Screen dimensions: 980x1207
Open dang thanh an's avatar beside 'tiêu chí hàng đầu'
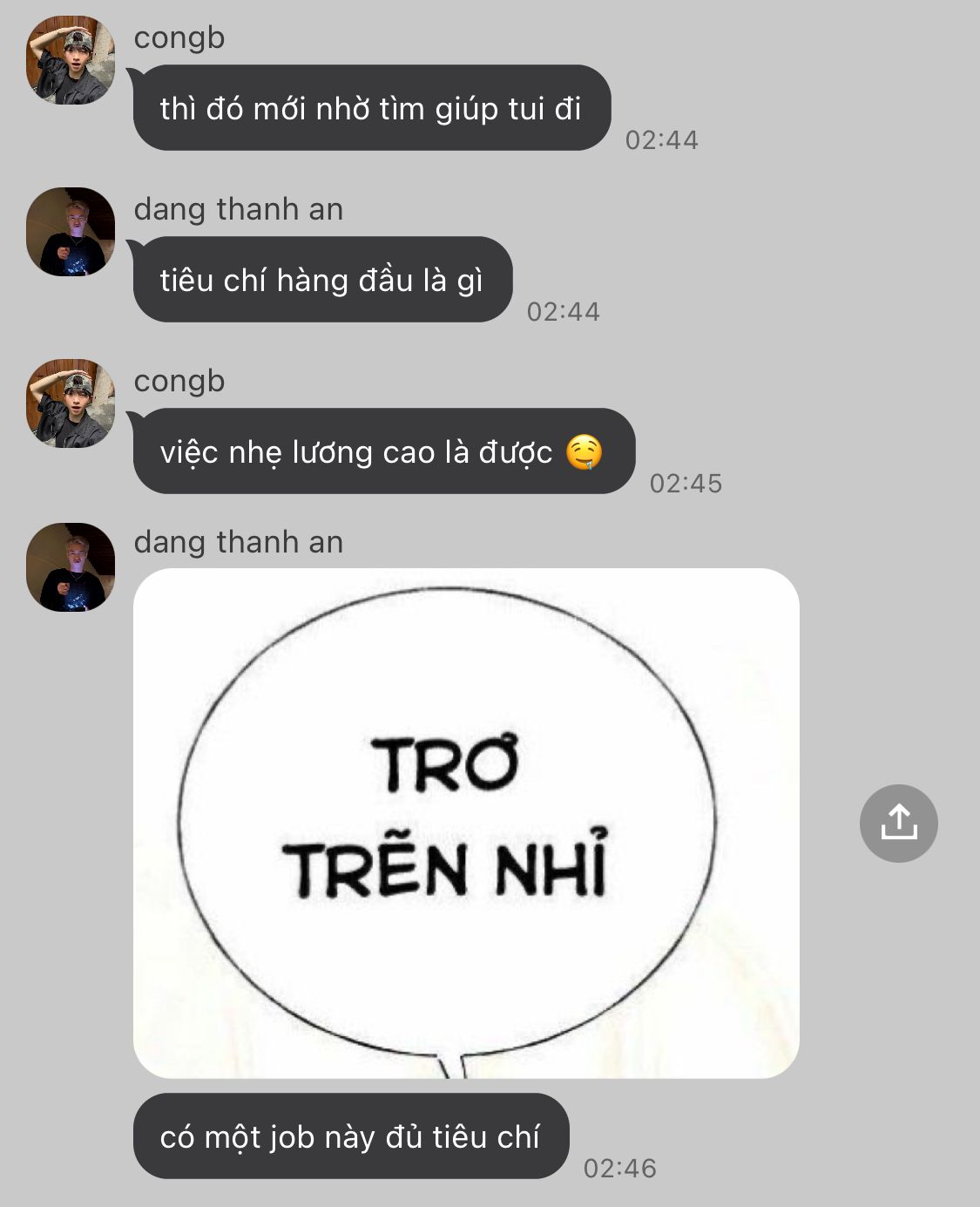pyautogui.click(x=71, y=232)
